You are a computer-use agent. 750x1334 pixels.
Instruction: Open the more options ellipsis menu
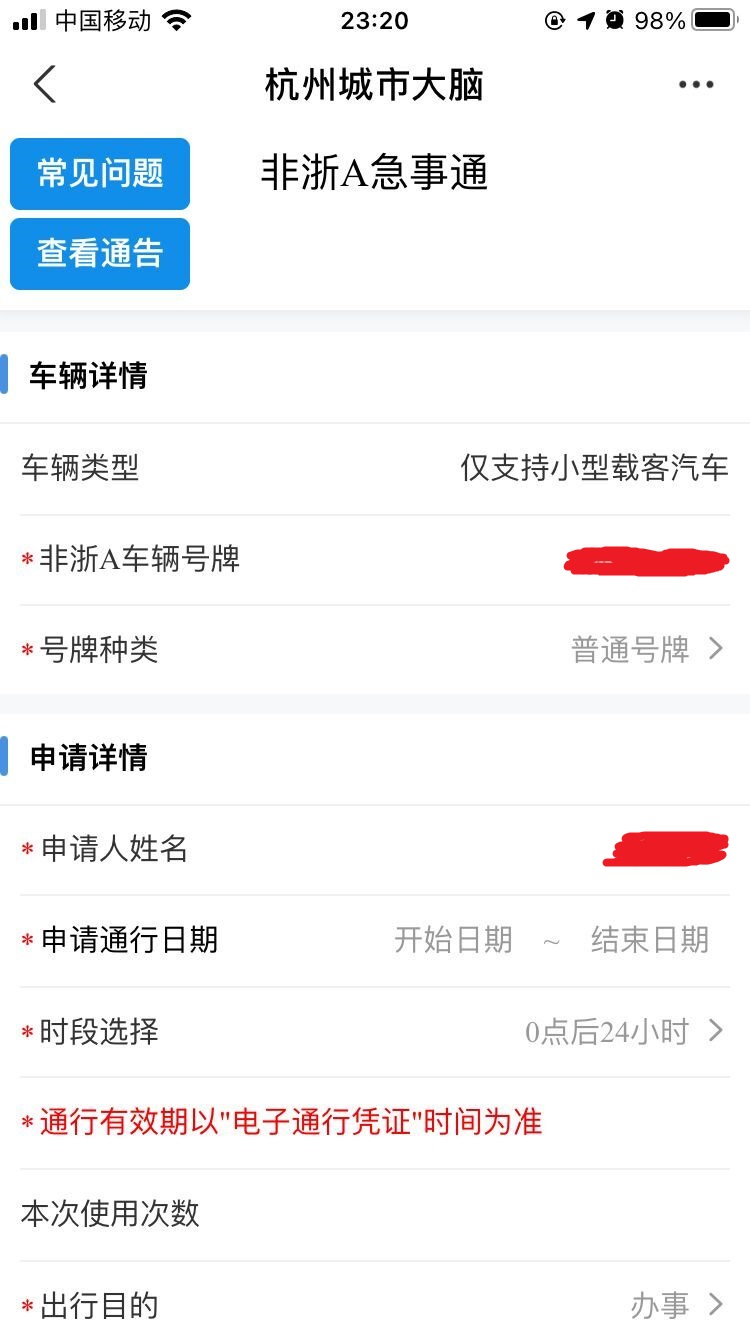pyautogui.click(x=696, y=85)
